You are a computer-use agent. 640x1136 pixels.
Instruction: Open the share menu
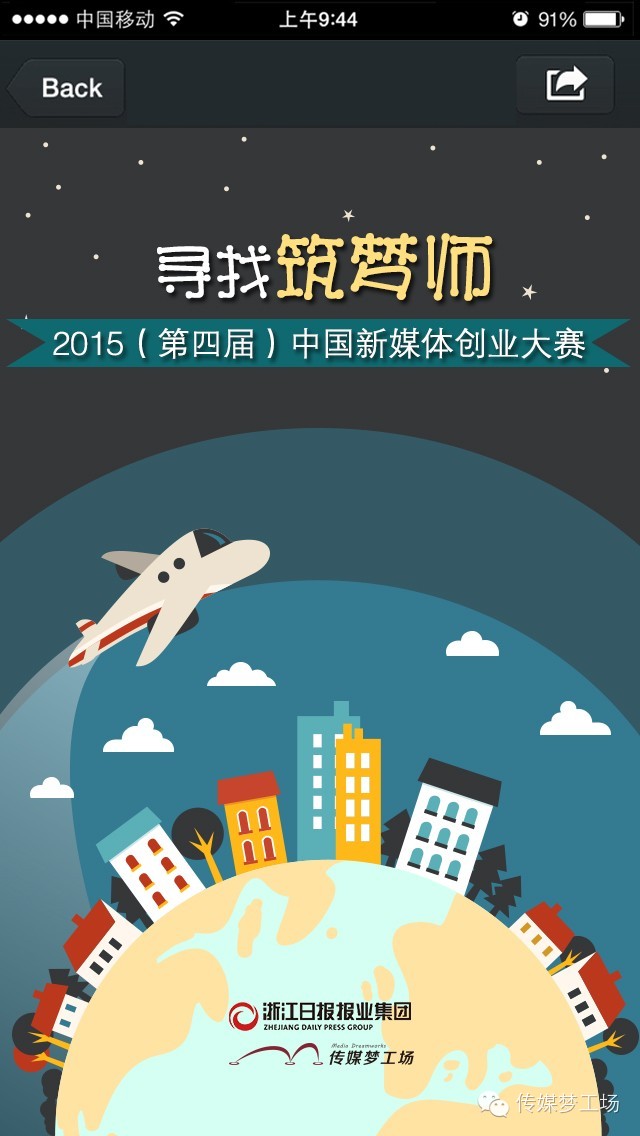565,84
